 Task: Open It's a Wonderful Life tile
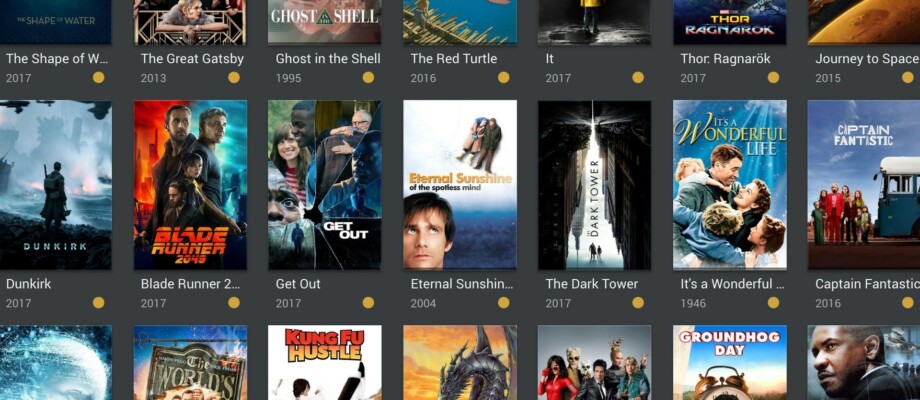729,185
